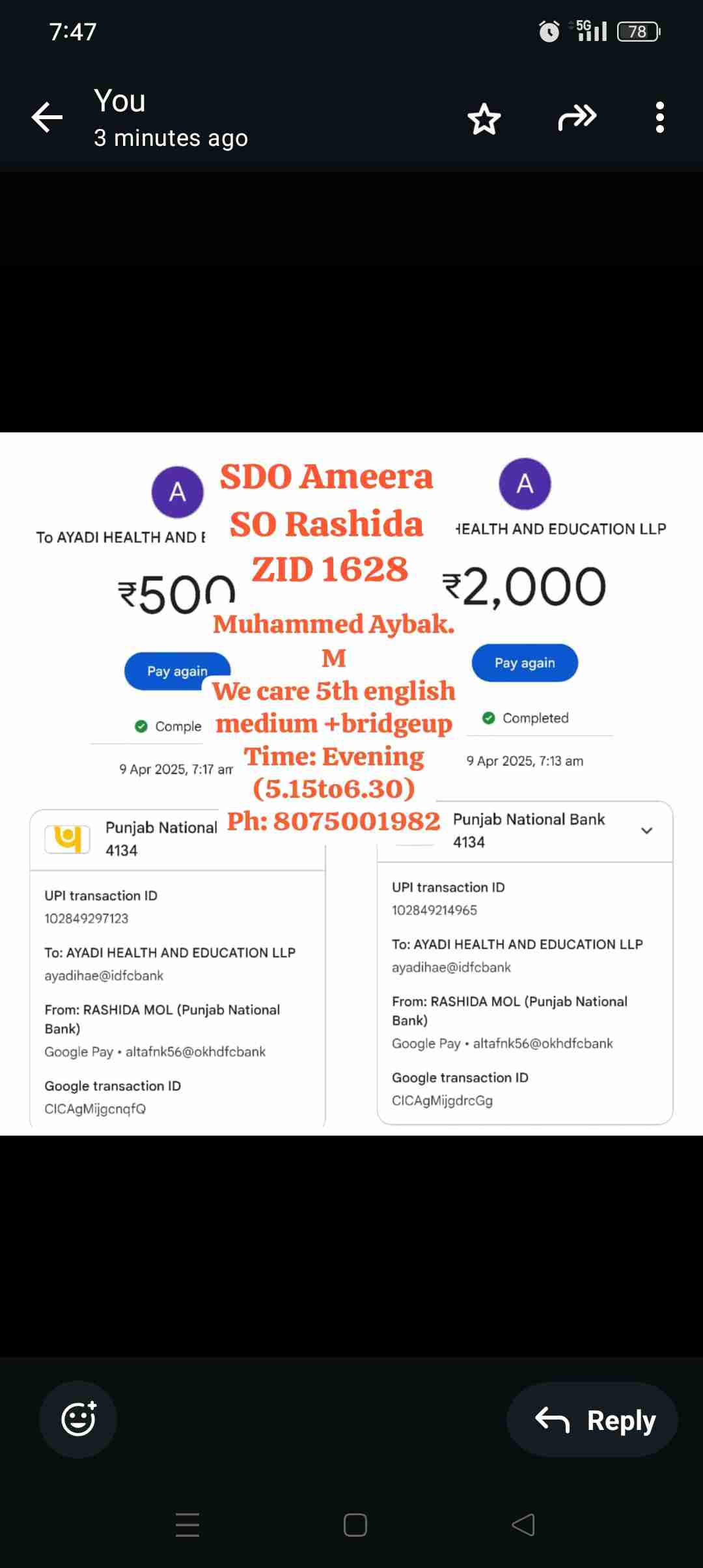703x1568 pixels.
Task: Open the overflow menu
Action: (x=659, y=118)
